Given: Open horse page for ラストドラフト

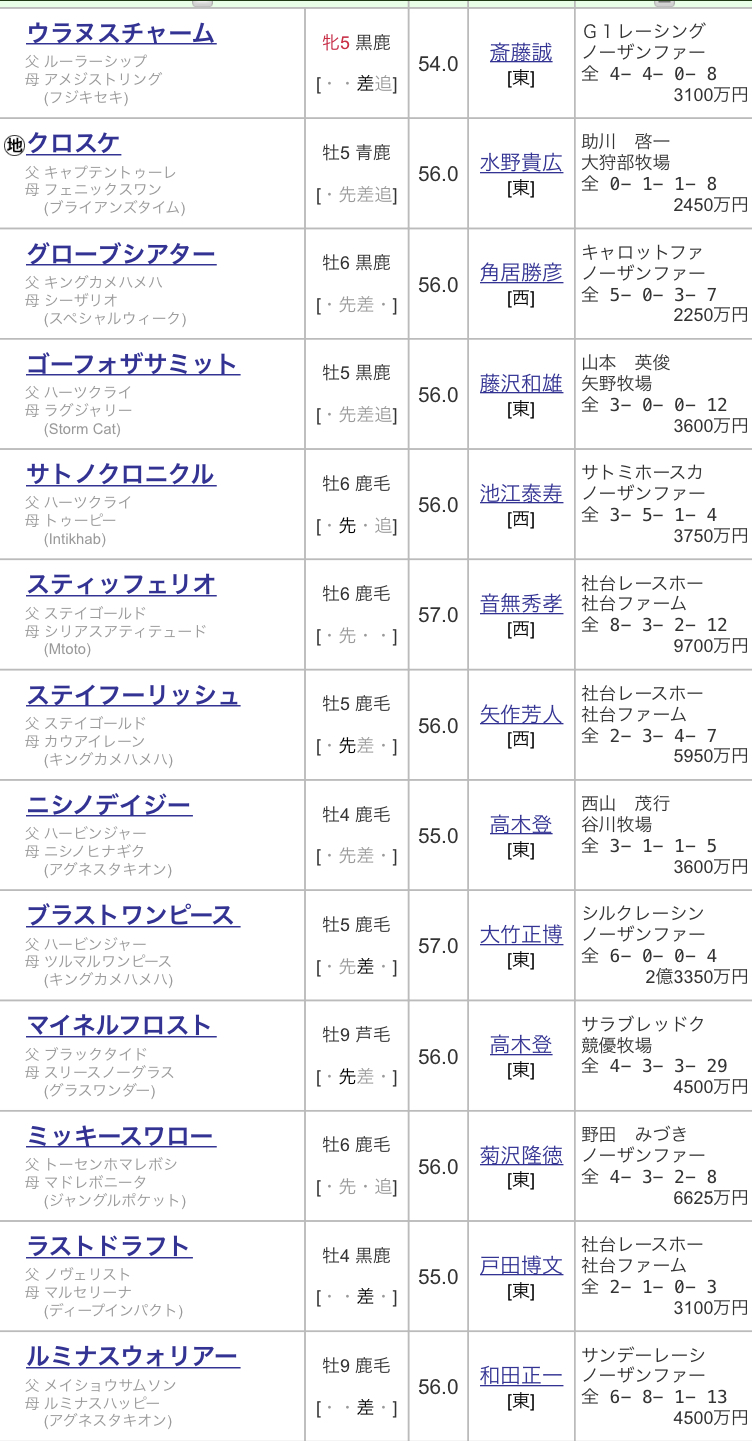Looking at the screenshot, I should click(109, 1246).
